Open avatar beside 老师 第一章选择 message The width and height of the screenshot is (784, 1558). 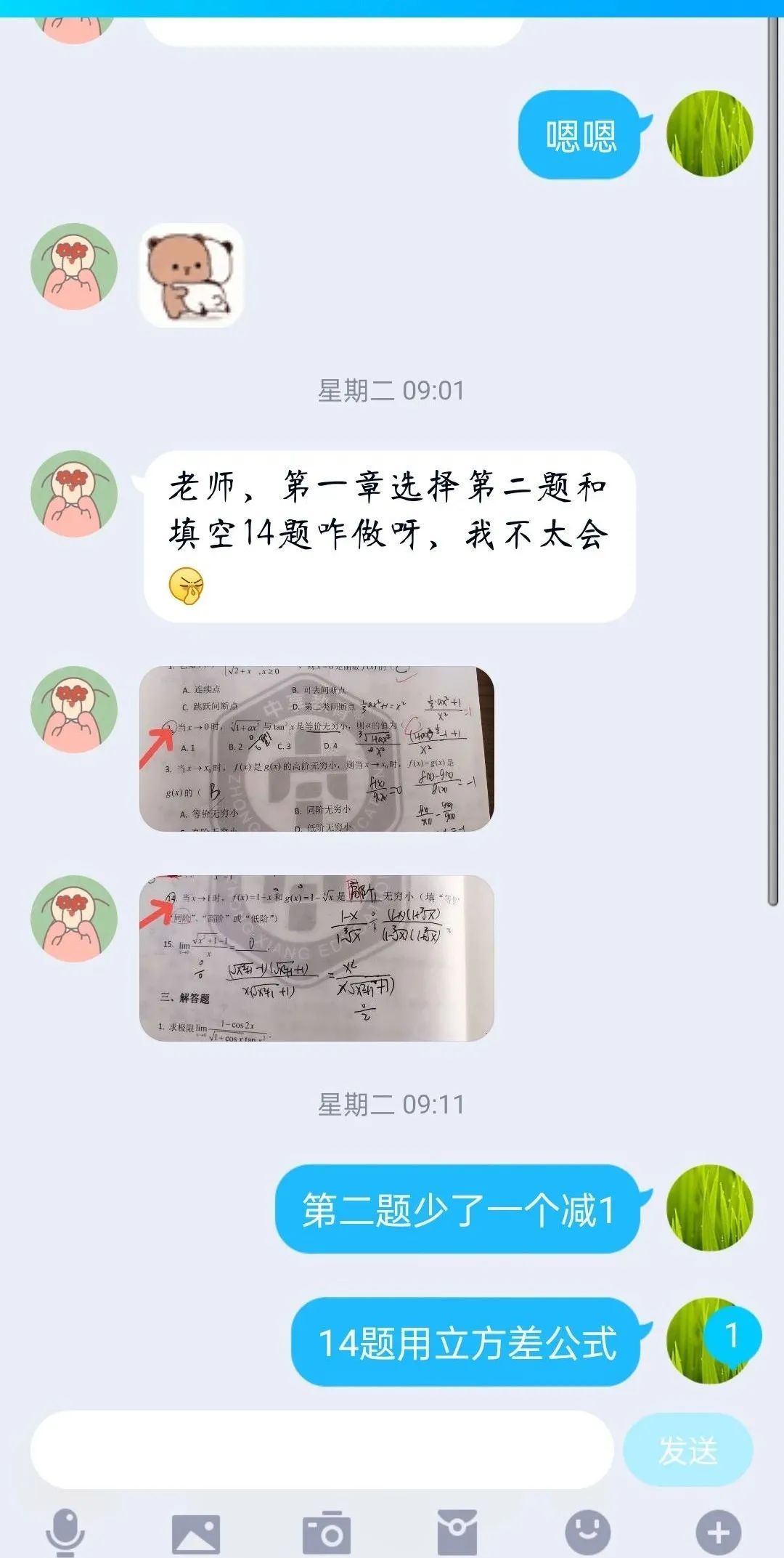pyautogui.click(x=74, y=493)
